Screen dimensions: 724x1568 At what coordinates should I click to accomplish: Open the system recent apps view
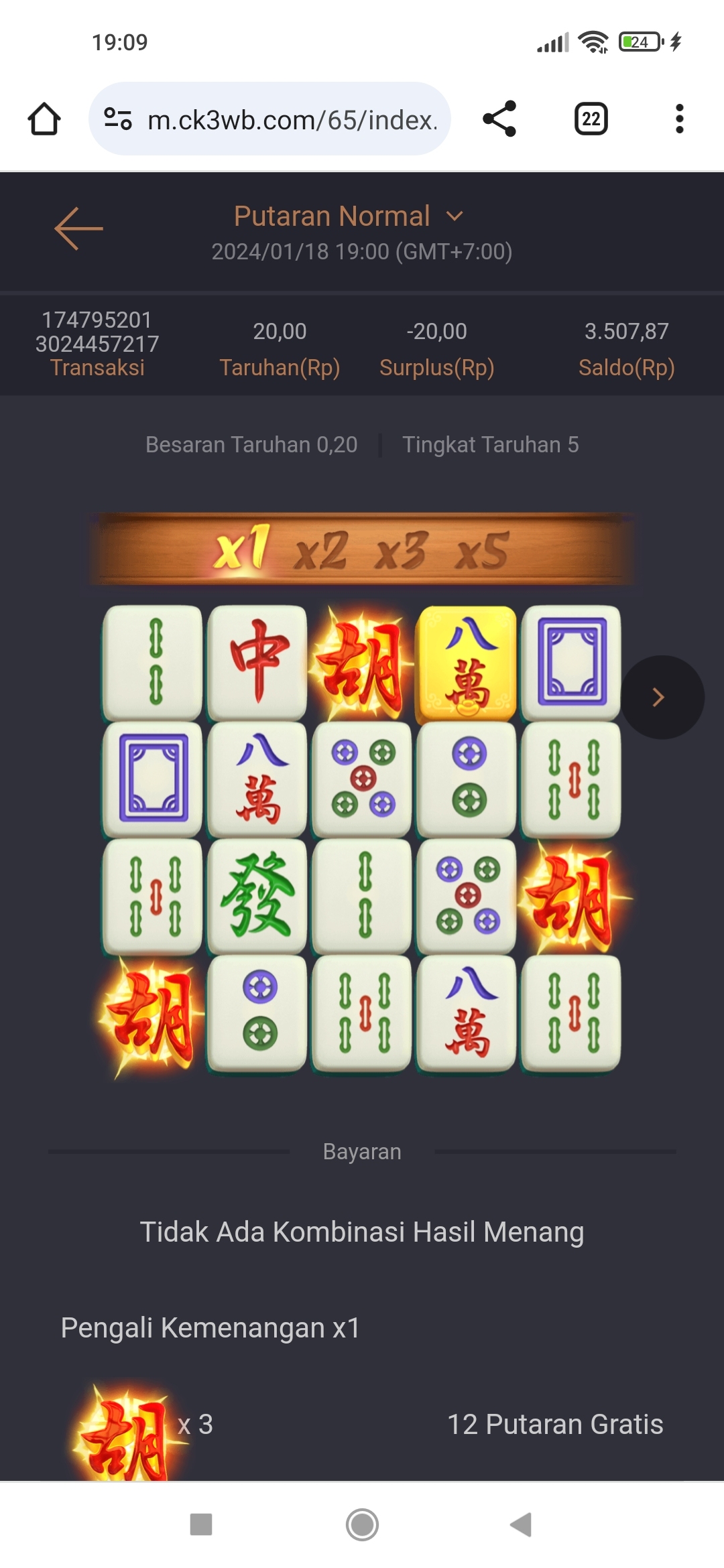click(x=201, y=1524)
